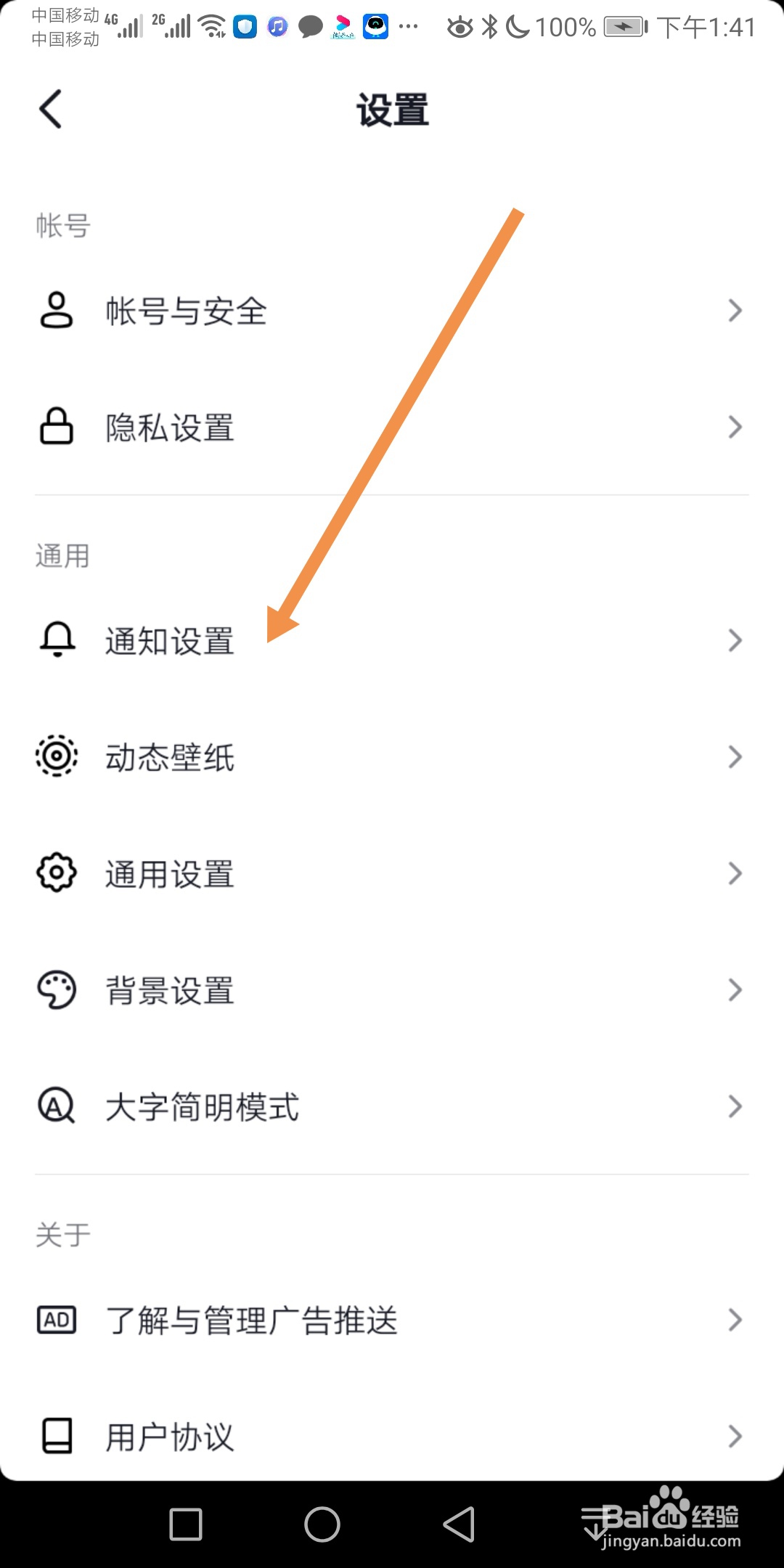Select the bell icon for 通知设置
This screenshot has height=1568, width=784.
pyautogui.click(x=56, y=640)
